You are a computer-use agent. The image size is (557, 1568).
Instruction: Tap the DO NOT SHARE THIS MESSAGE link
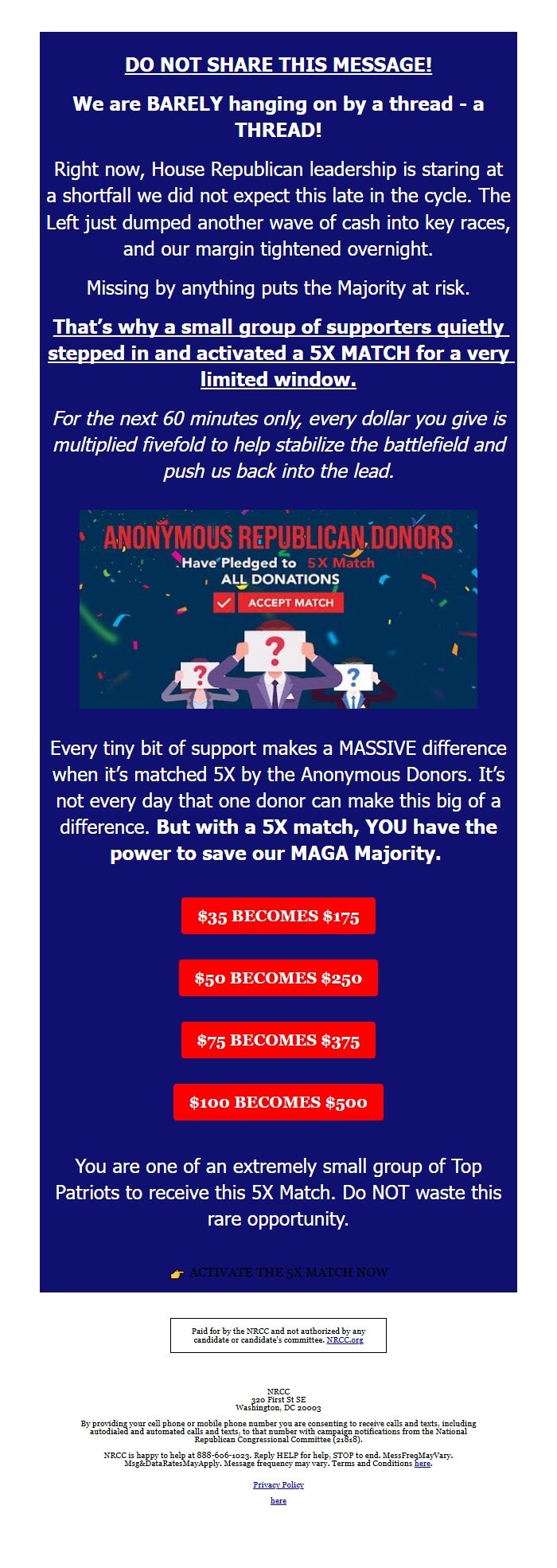click(278, 65)
